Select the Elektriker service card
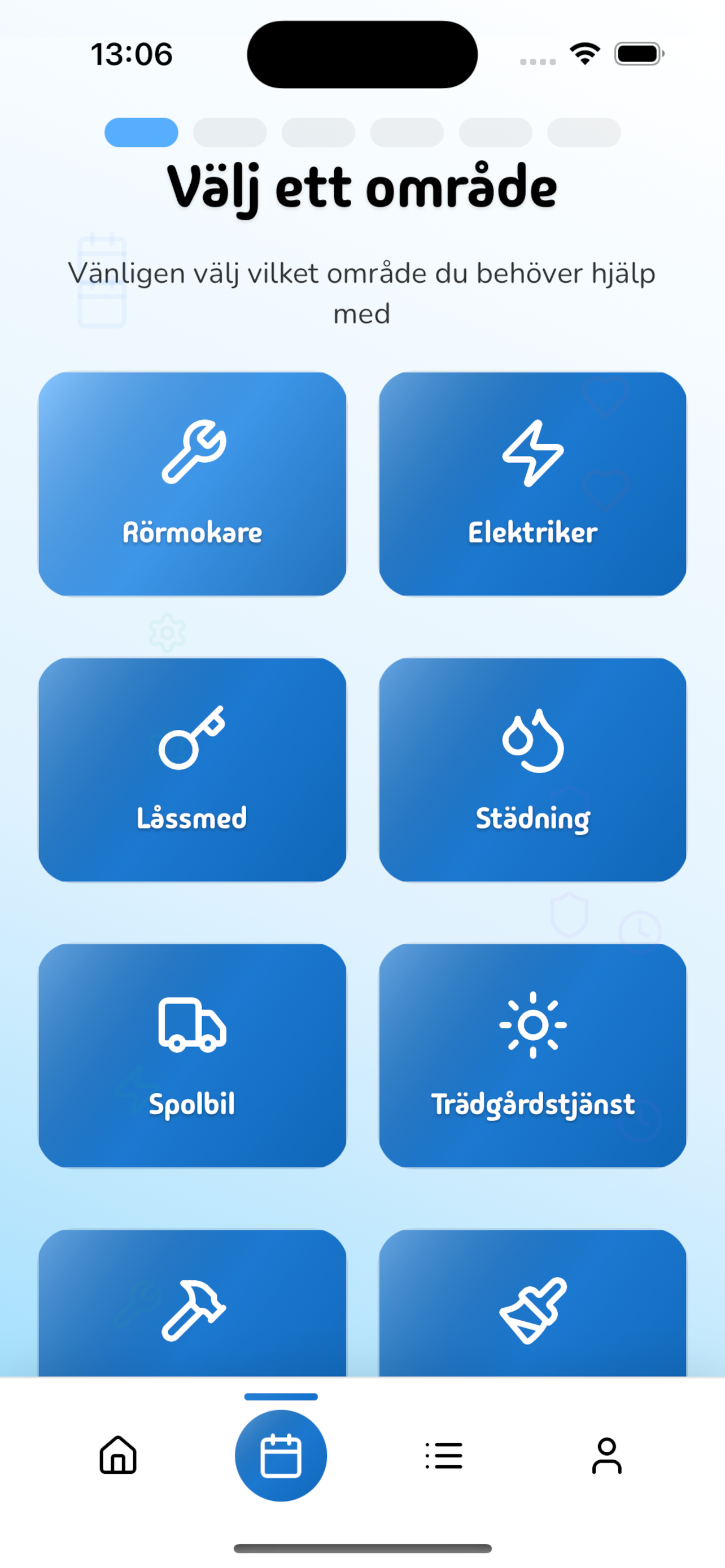Image resolution: width=725 pixels, height=1568 pixels. (x=532, y=484)
